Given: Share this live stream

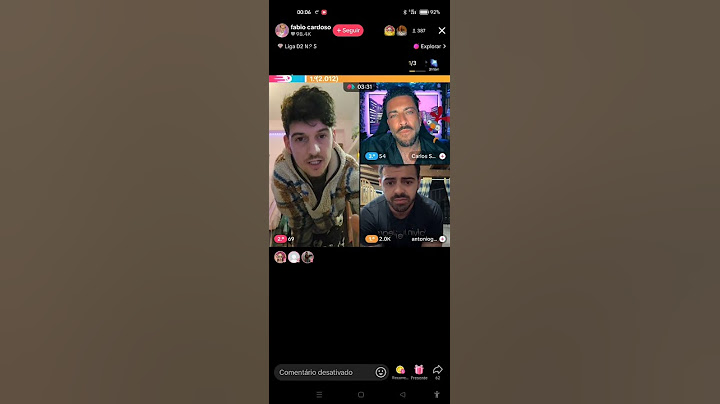Looking at the screenshot, I should (437, 371).
